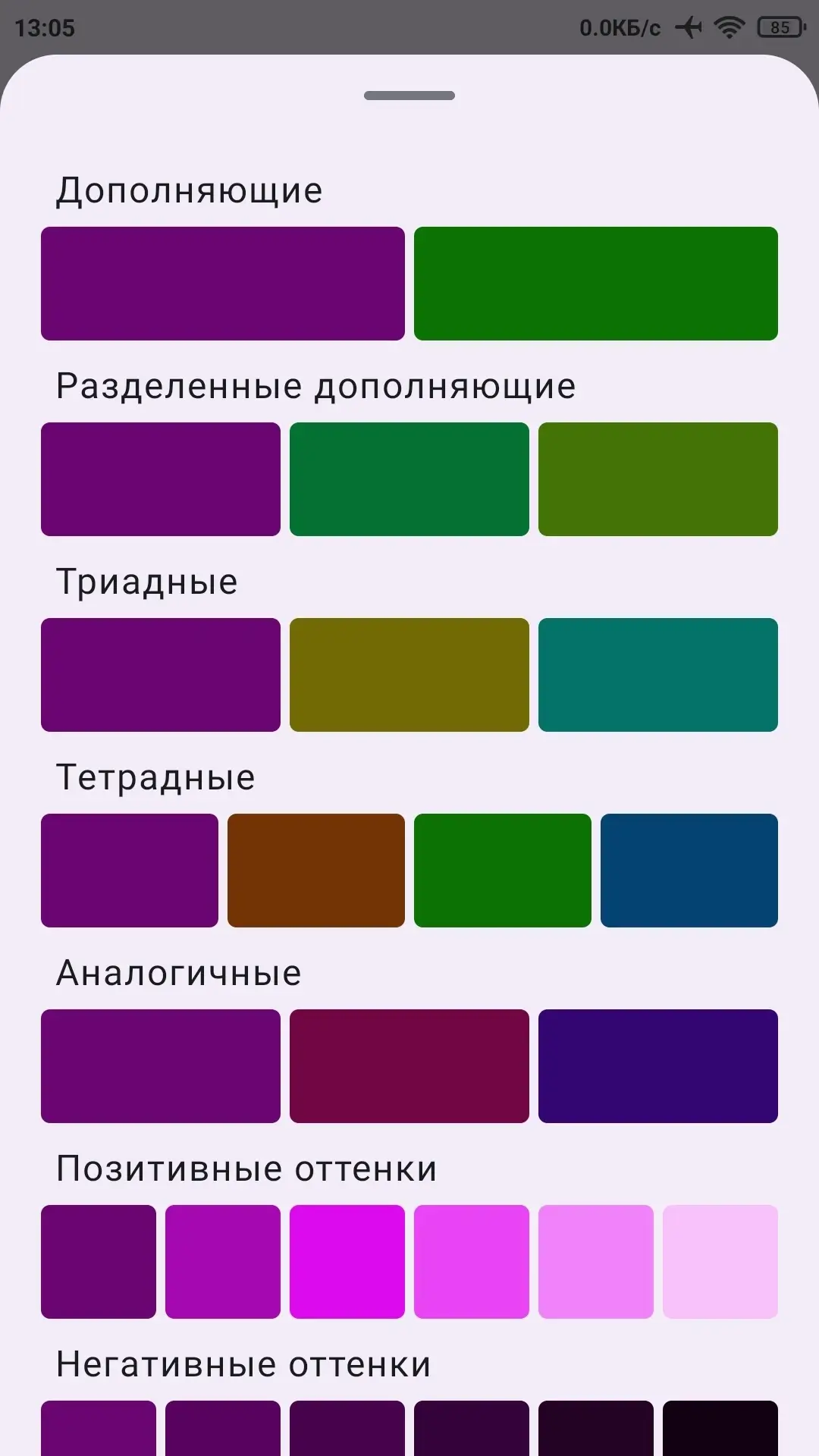The height and width of the screenshot is (1456, 819).
Task: Select the green swatch under Дополняющие
Action: tap(596, 284)
